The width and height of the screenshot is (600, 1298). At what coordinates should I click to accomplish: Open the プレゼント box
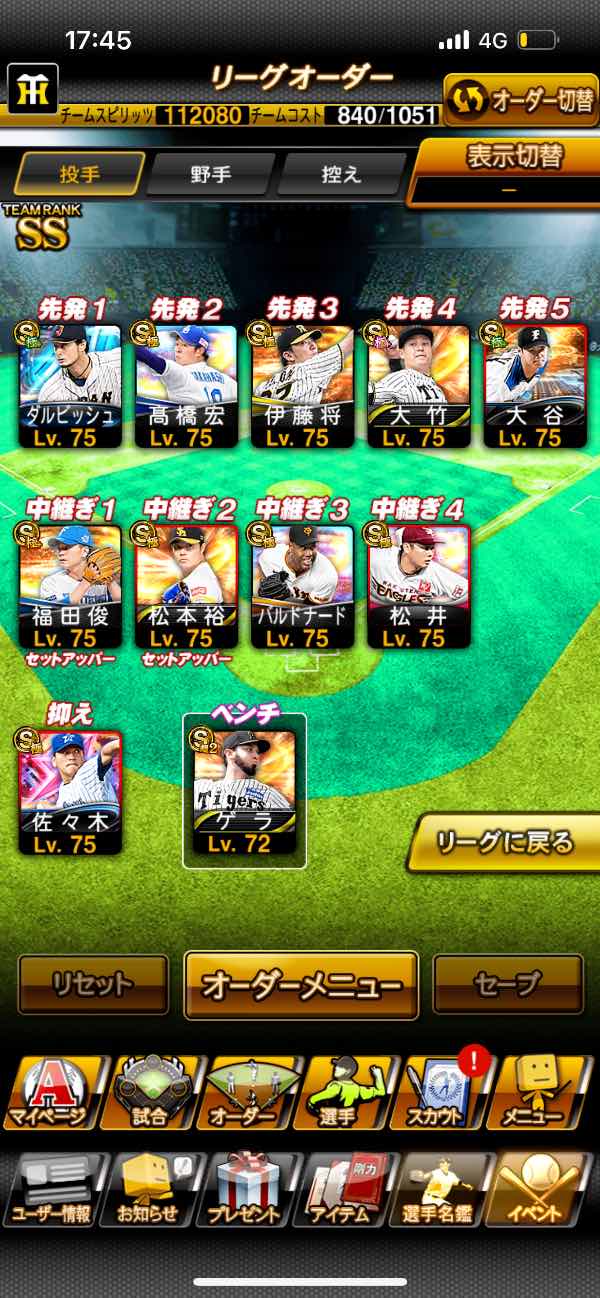244,1190
